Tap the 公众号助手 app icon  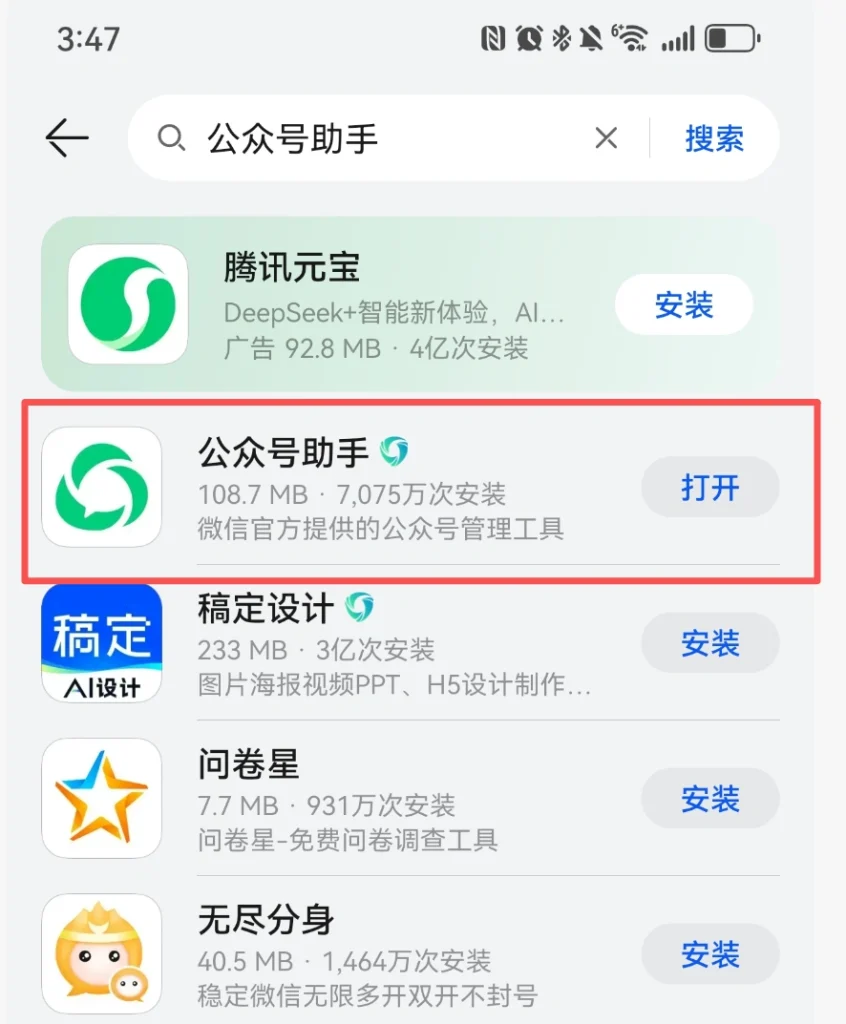(x=101, y=487)
